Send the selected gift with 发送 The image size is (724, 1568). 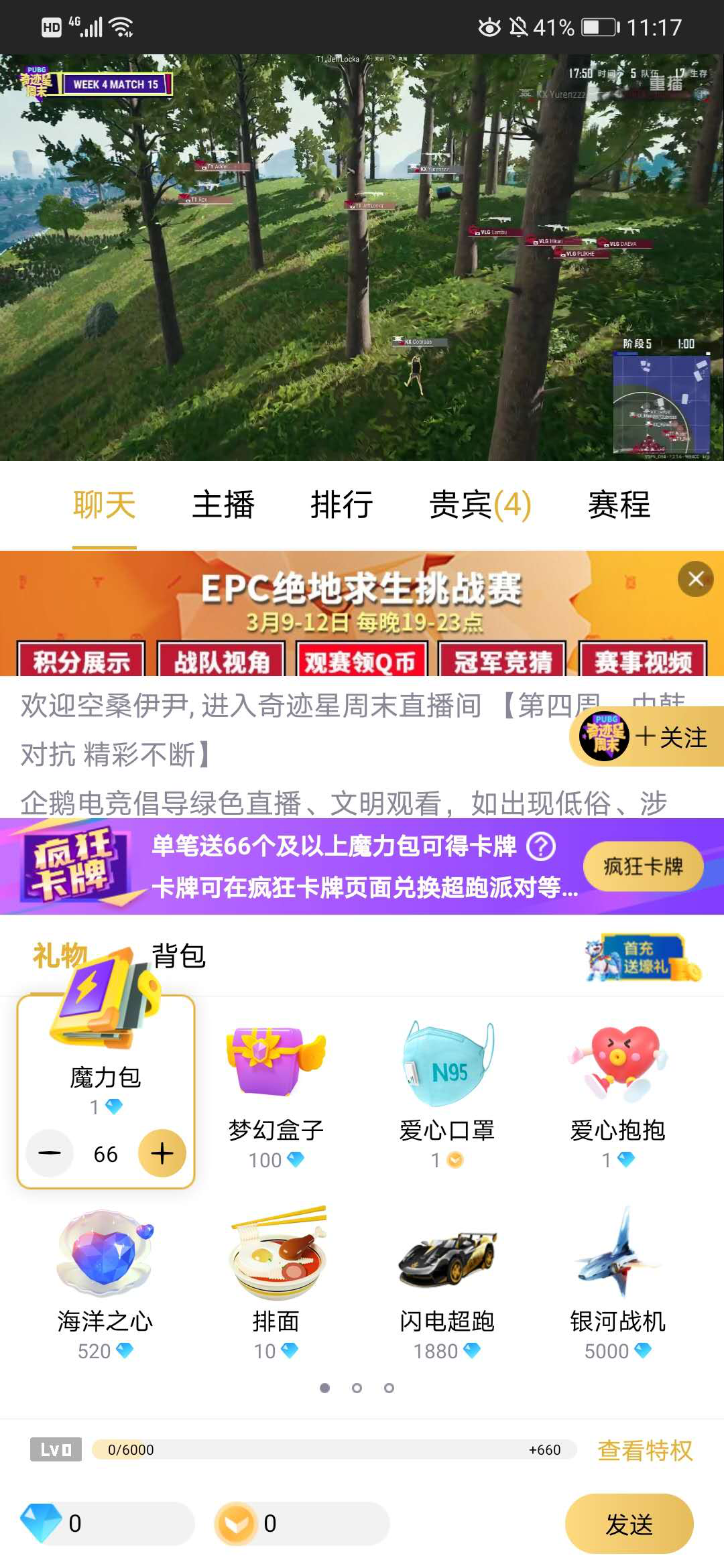pyautogui.click(x=629, y=1524)
